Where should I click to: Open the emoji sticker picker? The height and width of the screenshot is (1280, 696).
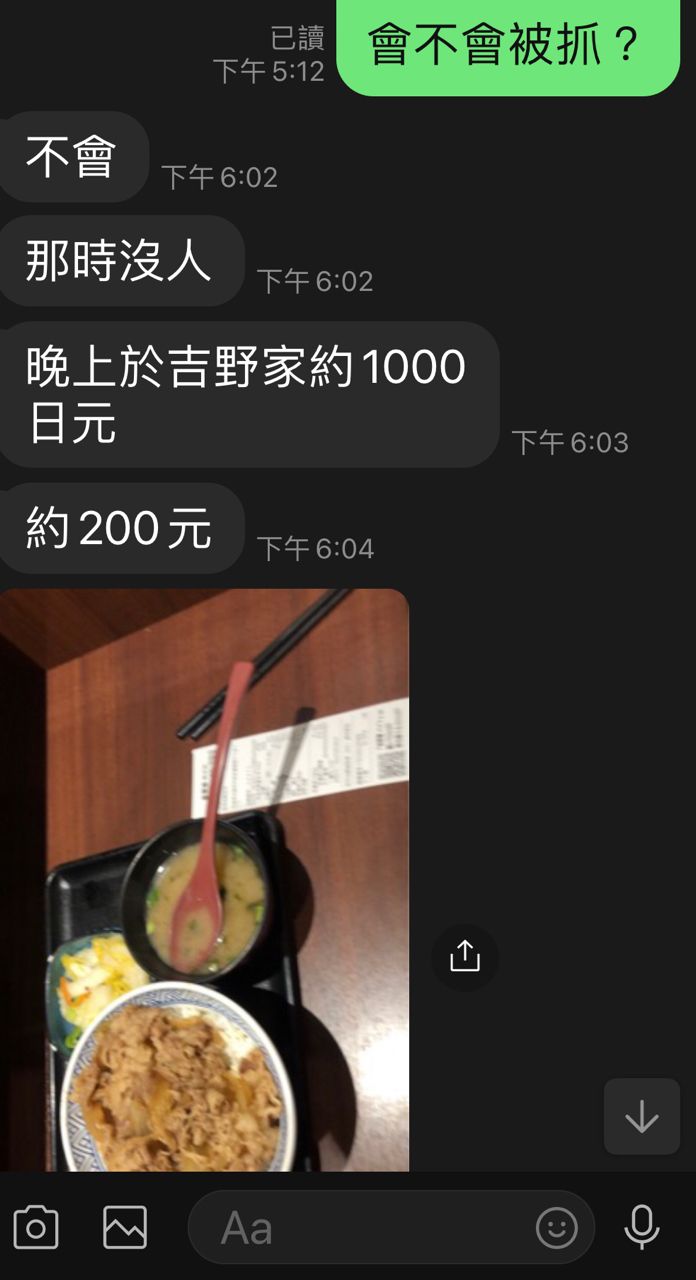[556, 1227]
